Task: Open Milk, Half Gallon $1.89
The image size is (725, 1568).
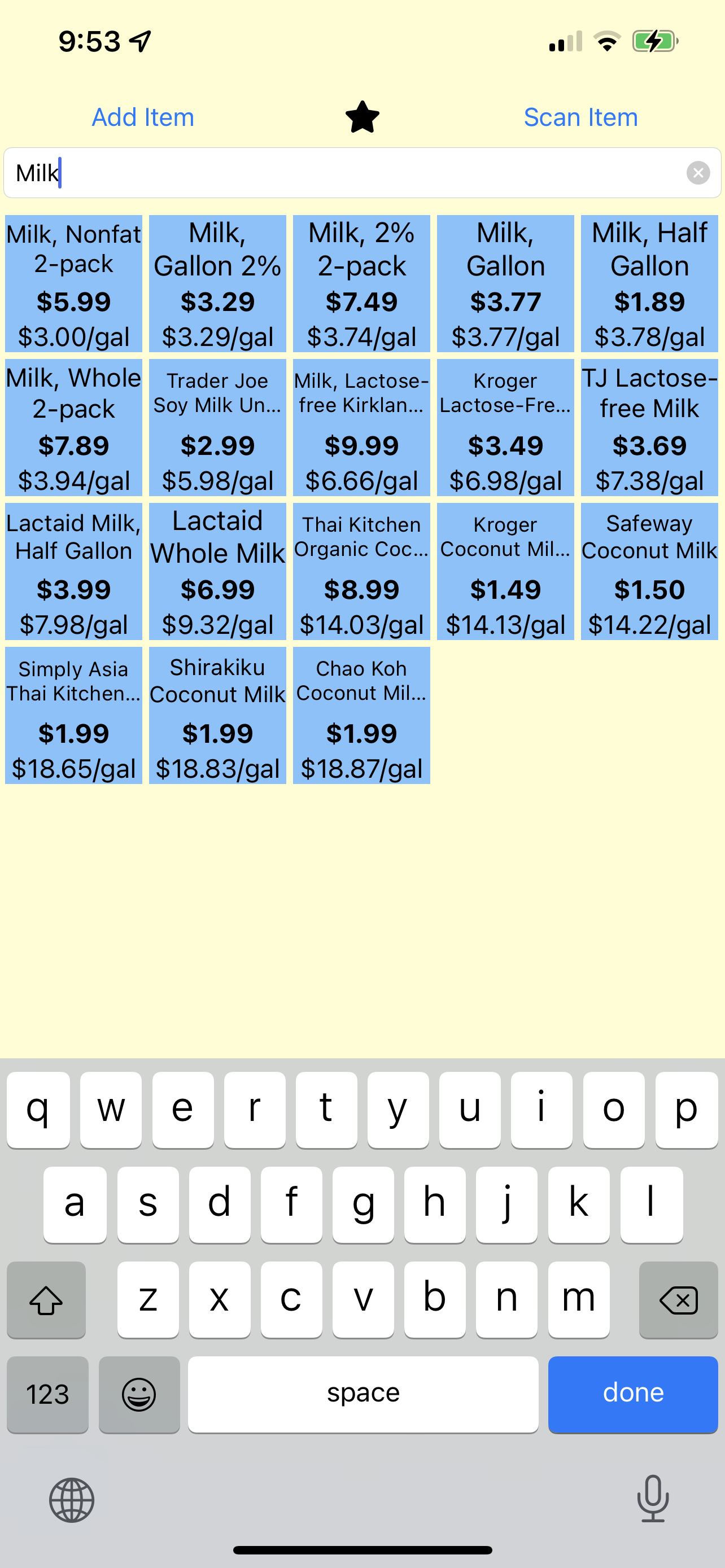Action: [649, 284]
